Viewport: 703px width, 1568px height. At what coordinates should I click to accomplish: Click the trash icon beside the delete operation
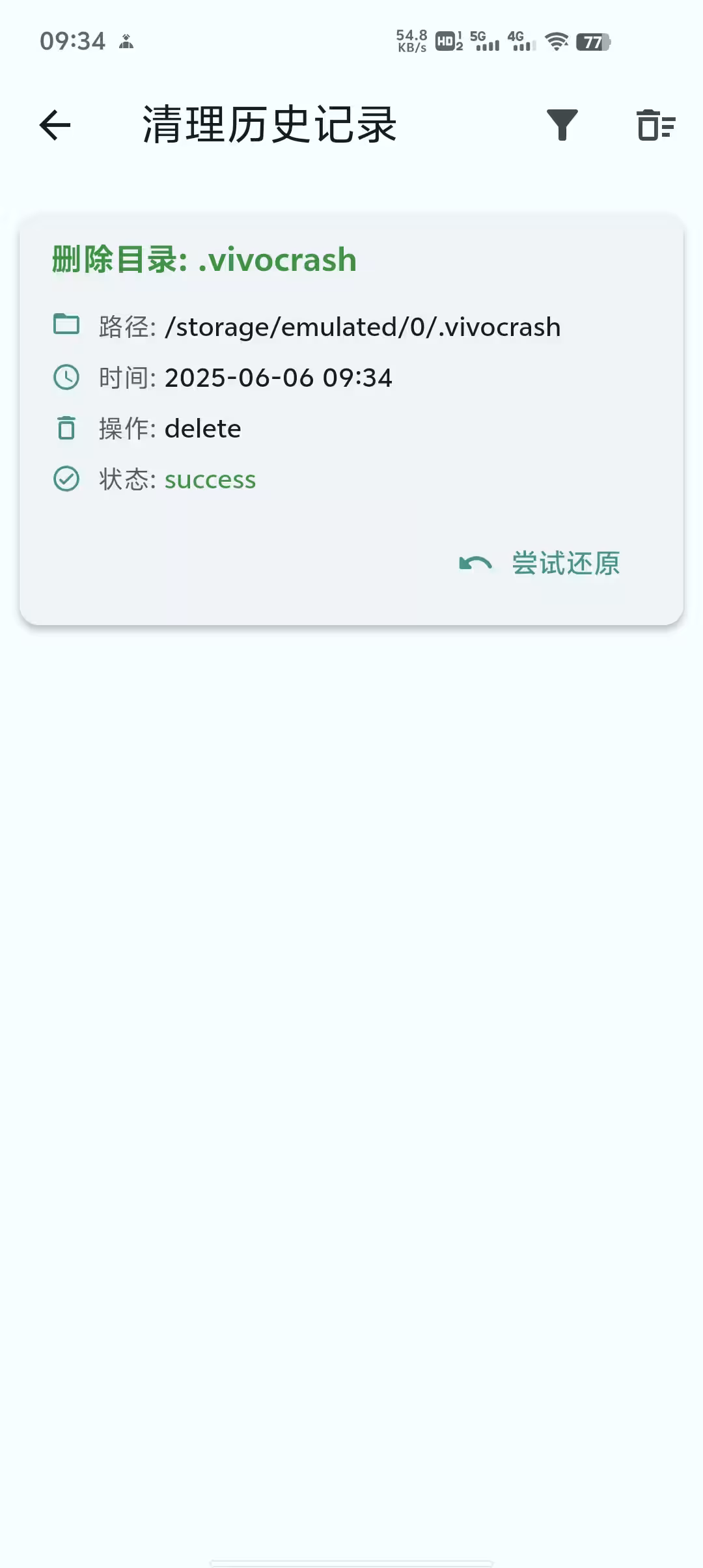(x=66, y=428)
